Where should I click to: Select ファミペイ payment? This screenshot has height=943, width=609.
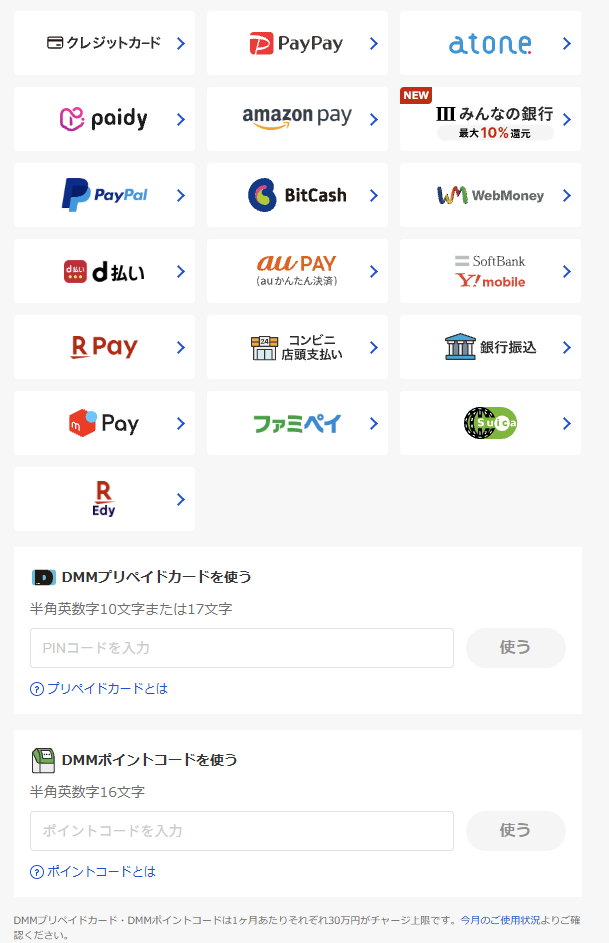click(297, 423)
